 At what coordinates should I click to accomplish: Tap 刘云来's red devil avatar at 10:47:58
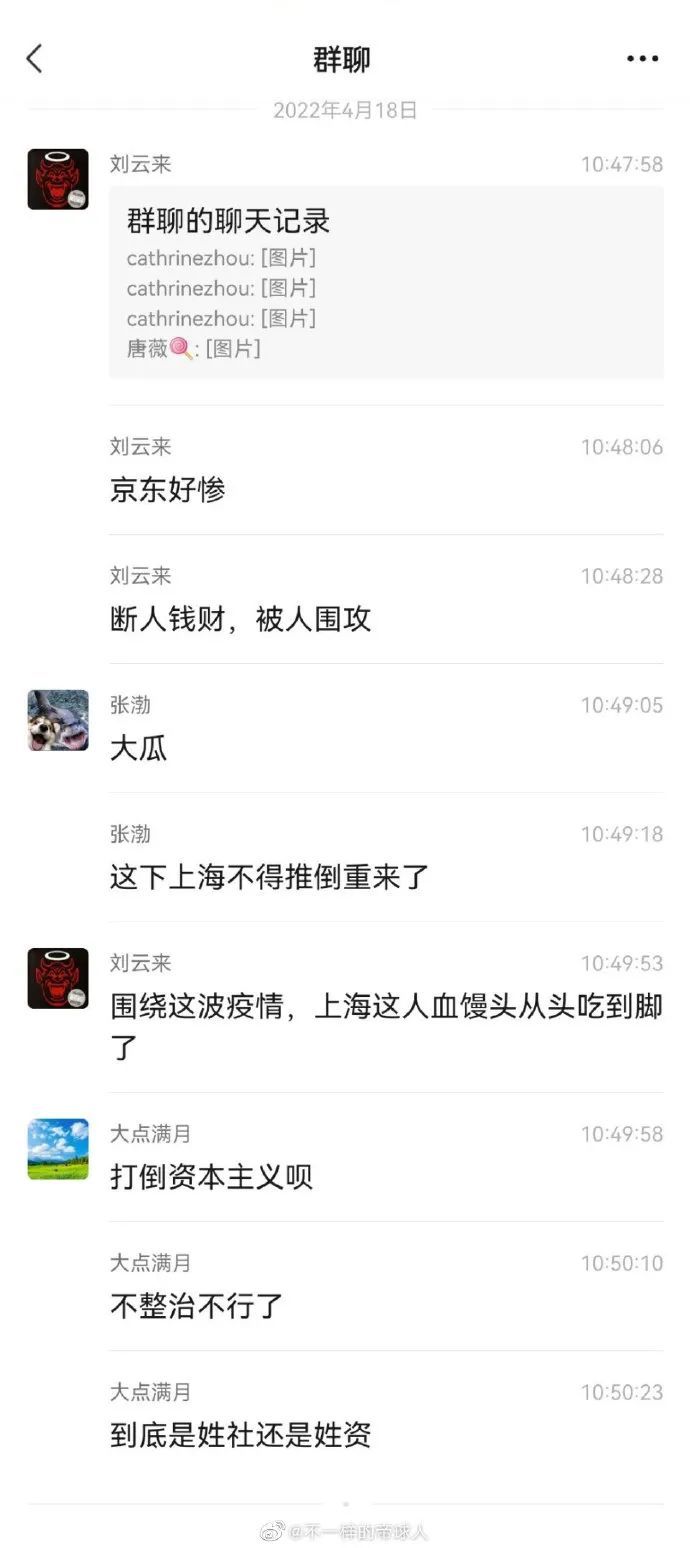click(58, 179)
